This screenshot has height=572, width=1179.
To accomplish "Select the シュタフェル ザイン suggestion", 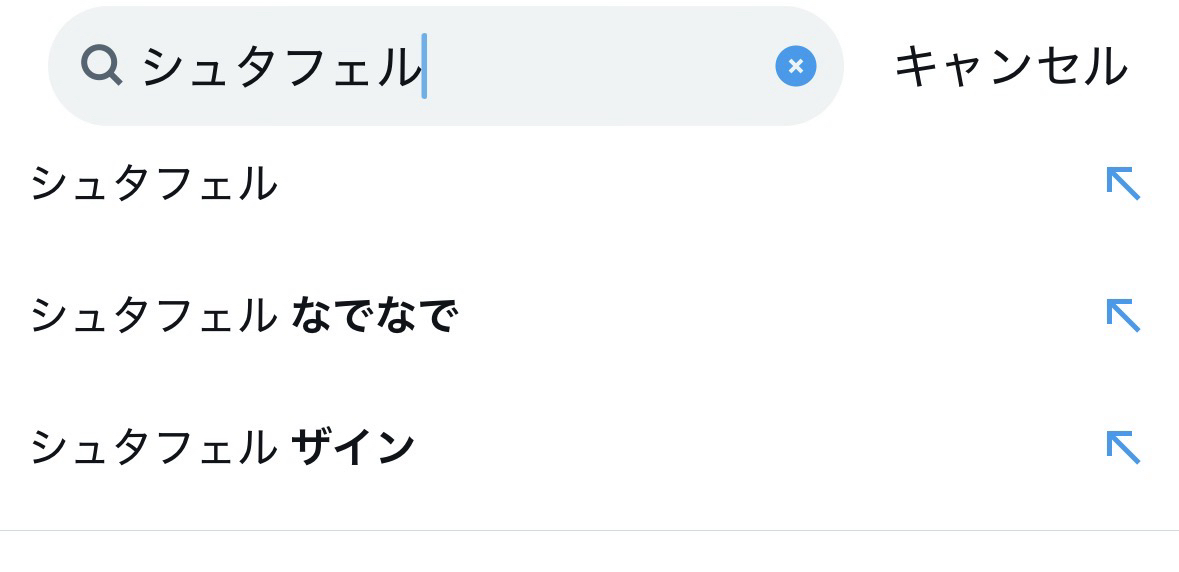I will tap(222, 447).
